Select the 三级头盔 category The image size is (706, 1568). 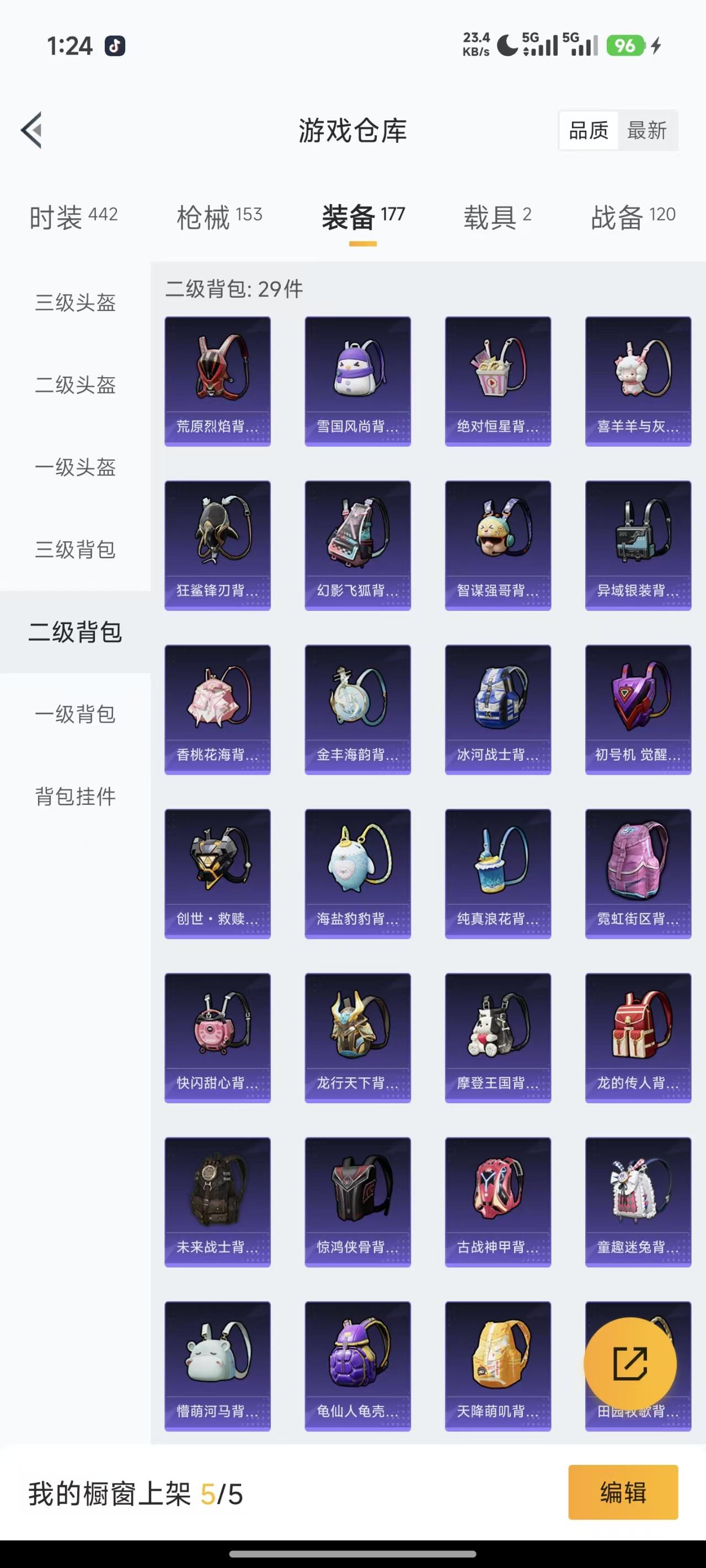75,303
